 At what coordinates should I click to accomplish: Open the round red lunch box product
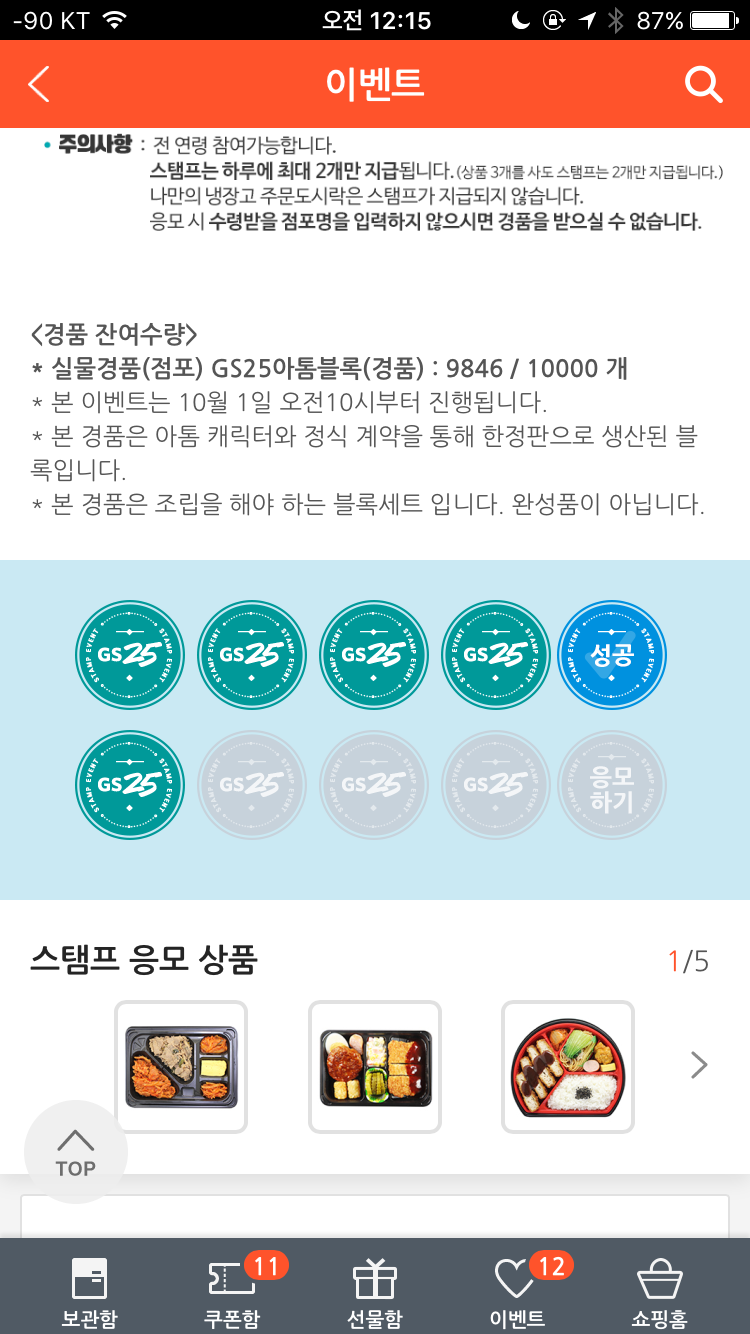pos(568,1066)
